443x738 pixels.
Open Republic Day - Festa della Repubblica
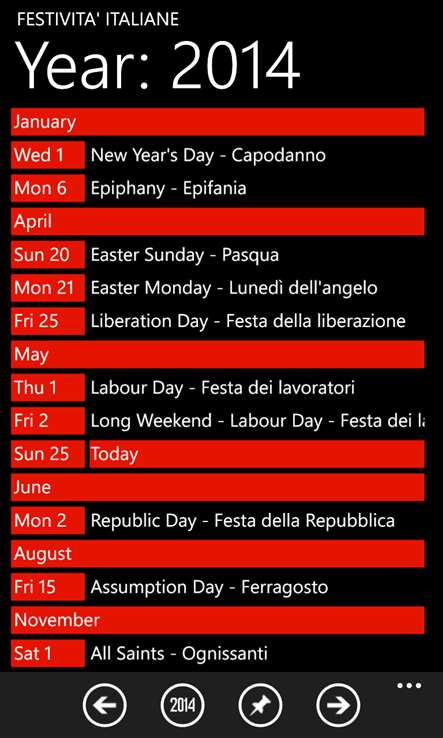click(217, 521)
